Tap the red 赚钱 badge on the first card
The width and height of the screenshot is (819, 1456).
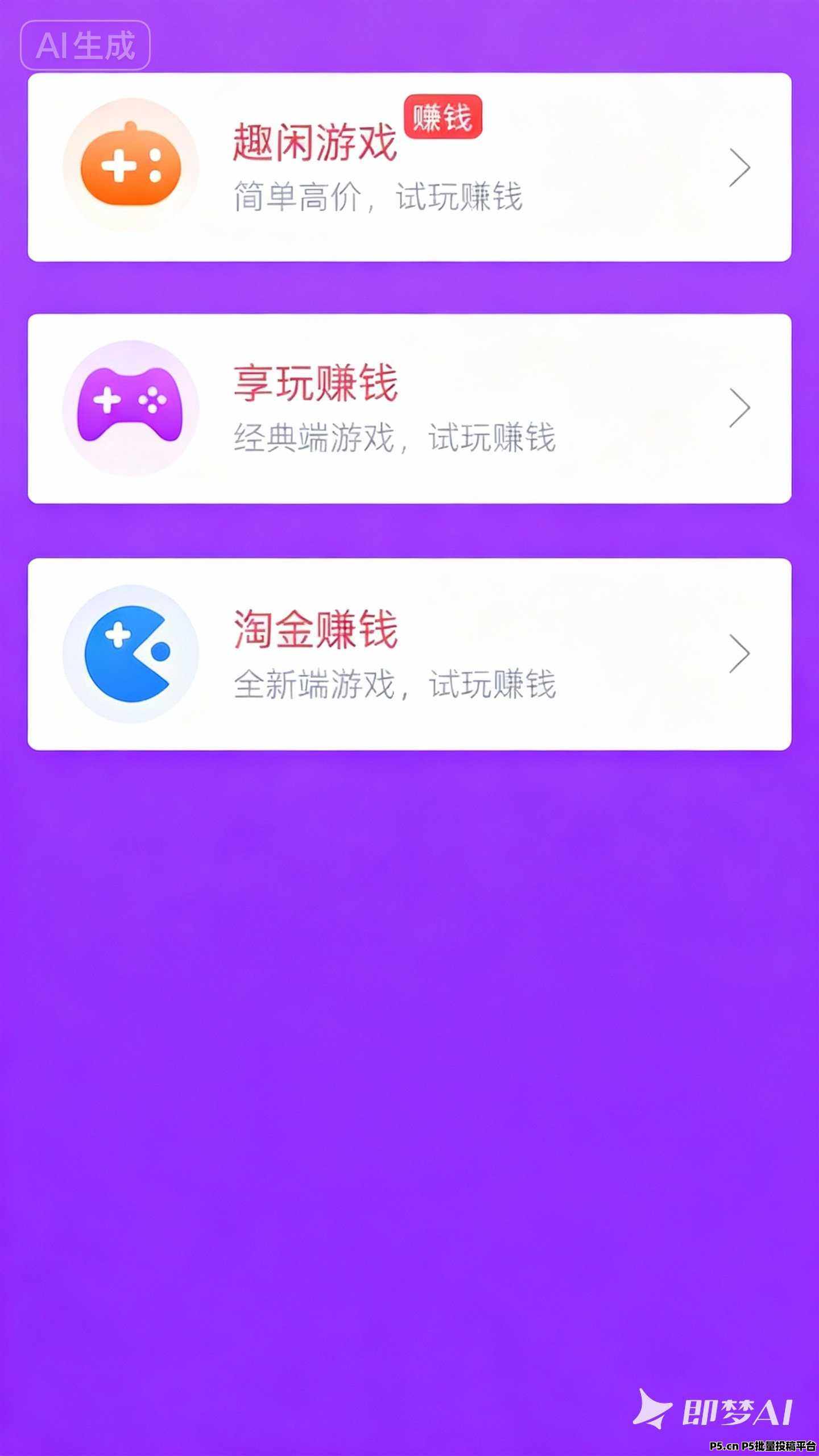coord(444,117)
